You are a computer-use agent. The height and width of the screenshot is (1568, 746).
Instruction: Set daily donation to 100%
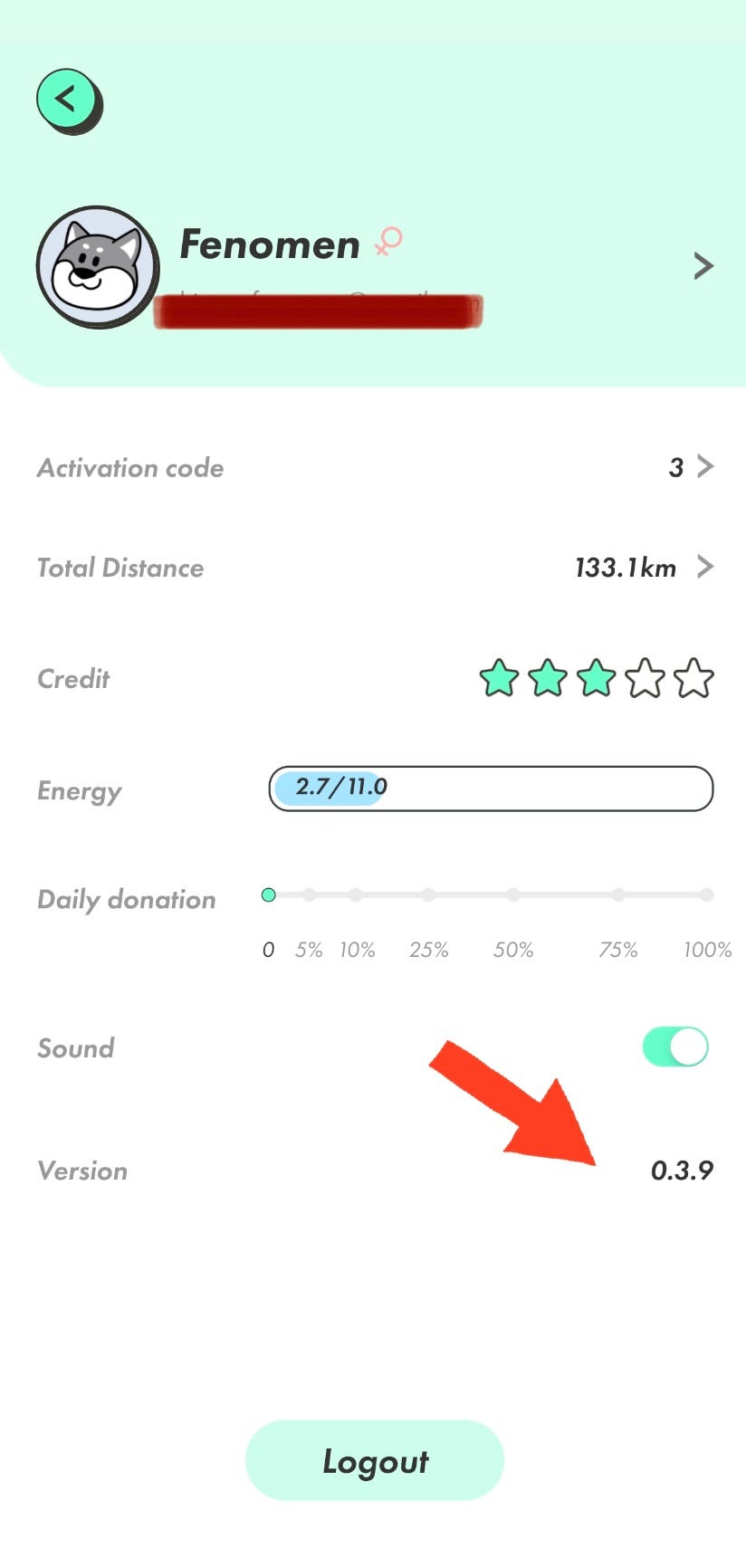click(706, 895)
